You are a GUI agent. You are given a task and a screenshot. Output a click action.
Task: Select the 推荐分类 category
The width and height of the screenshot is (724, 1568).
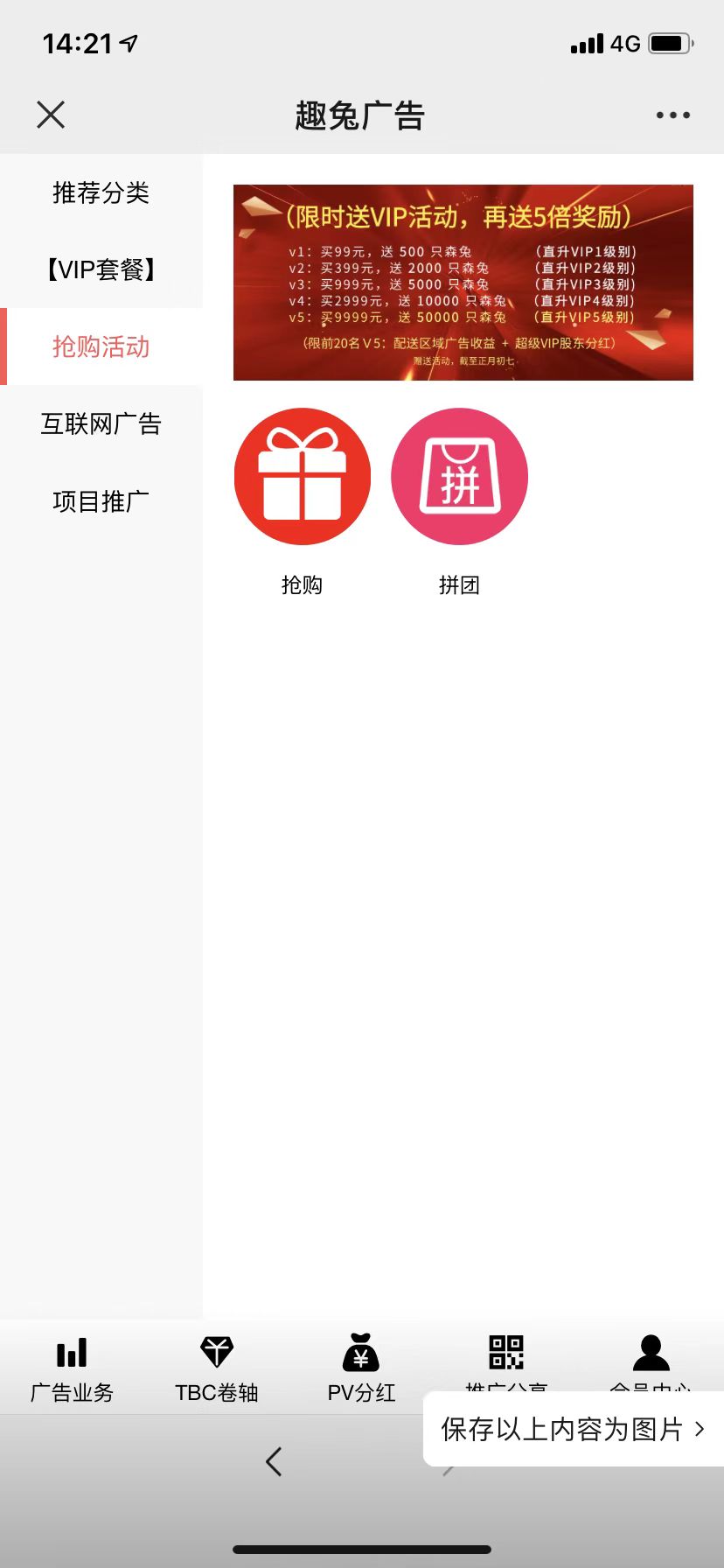[x=101, y=192]
